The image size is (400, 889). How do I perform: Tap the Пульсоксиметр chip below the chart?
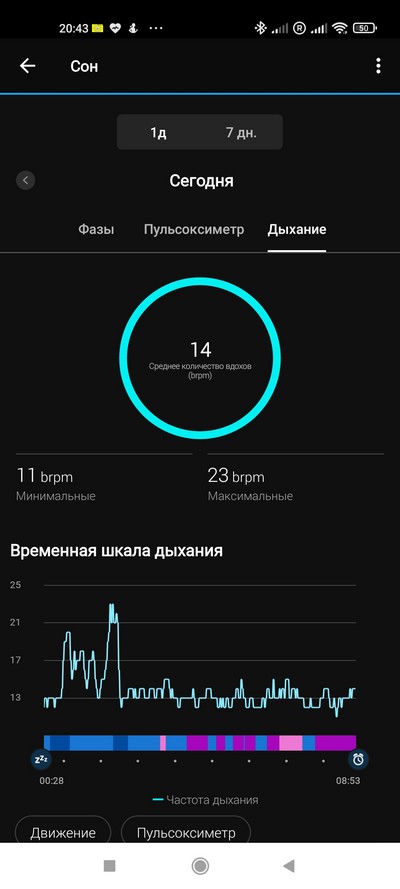186,832
